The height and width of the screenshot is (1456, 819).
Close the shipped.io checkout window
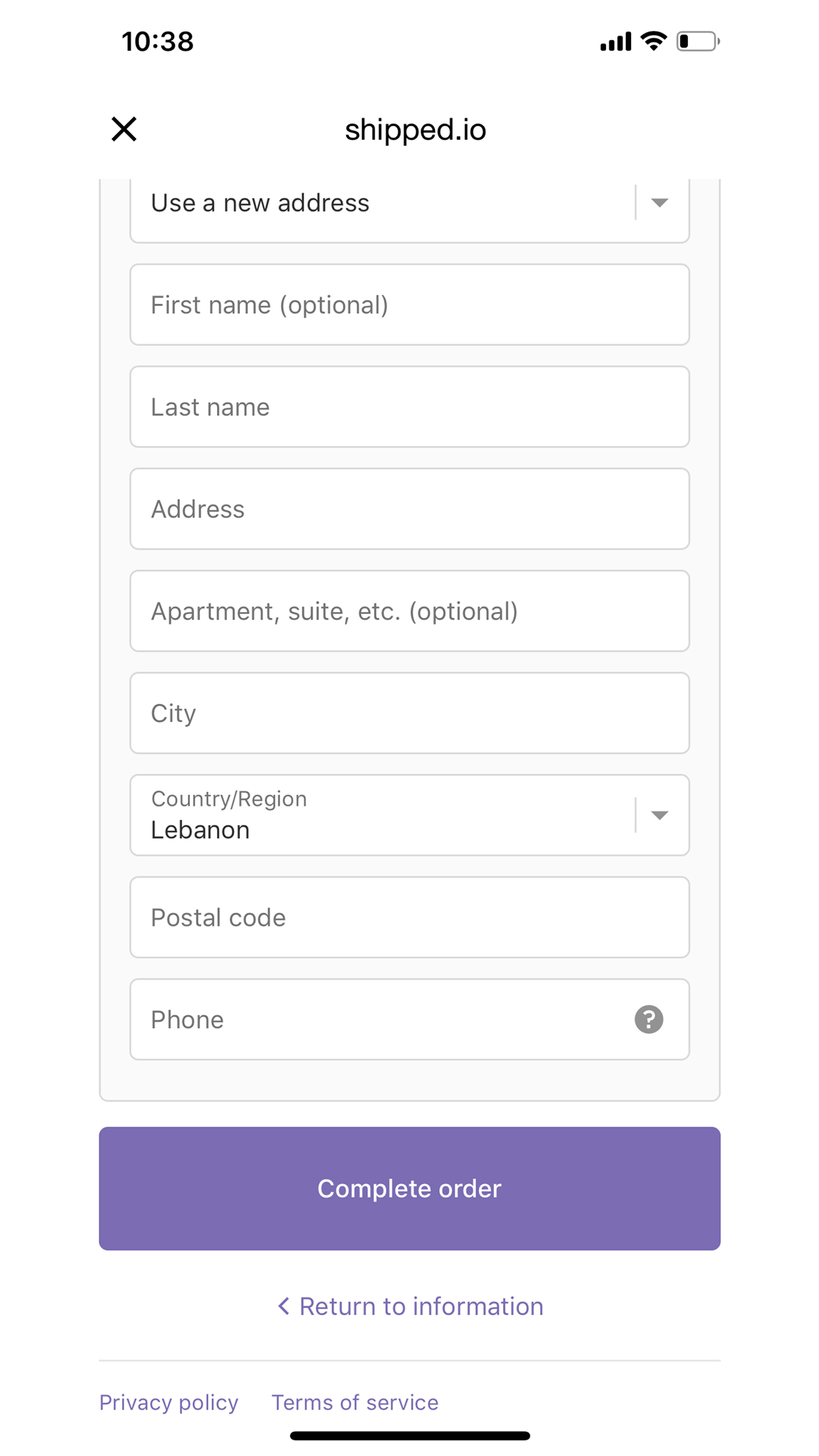[x=123, y=129]
